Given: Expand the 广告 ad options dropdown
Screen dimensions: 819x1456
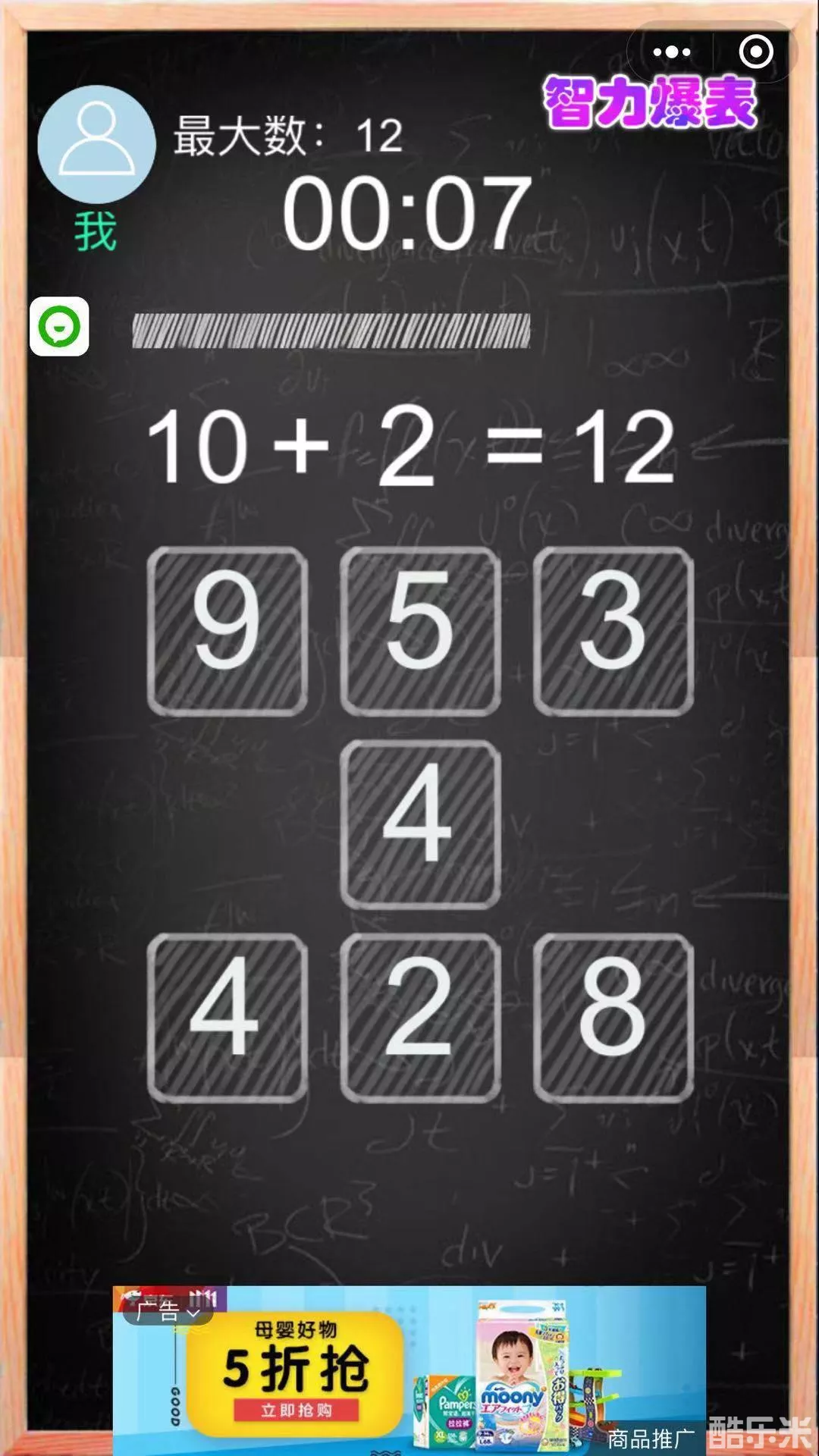Looking at the screenshot, I should [x=168, y=1311].
